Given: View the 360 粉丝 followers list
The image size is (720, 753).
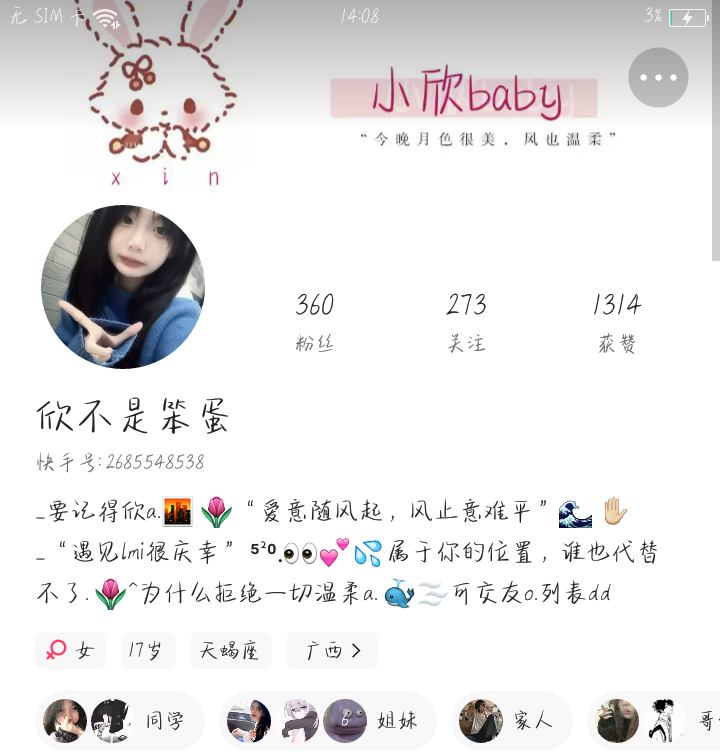Looking at the screenshot, I should 315,322.
